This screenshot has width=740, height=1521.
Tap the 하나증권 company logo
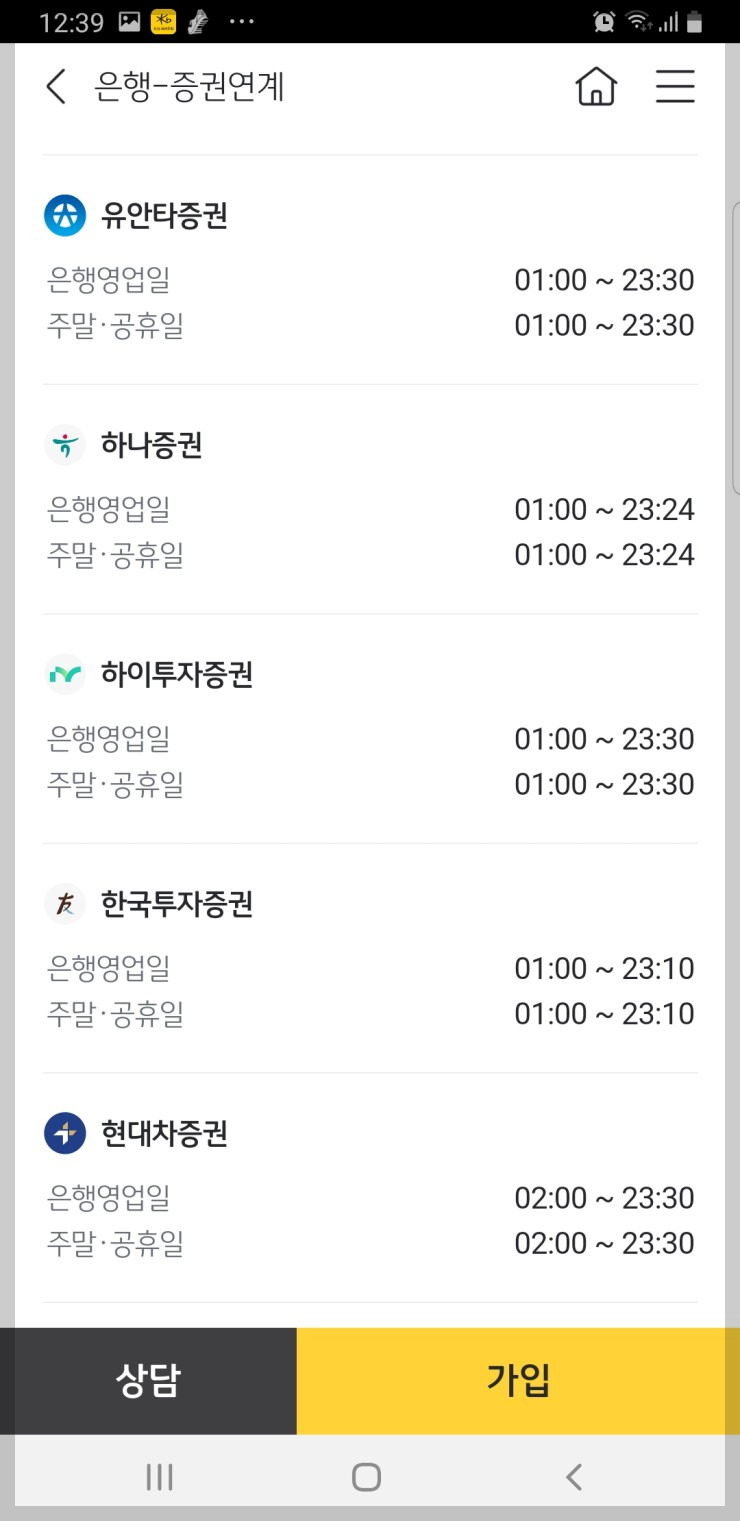64,445
